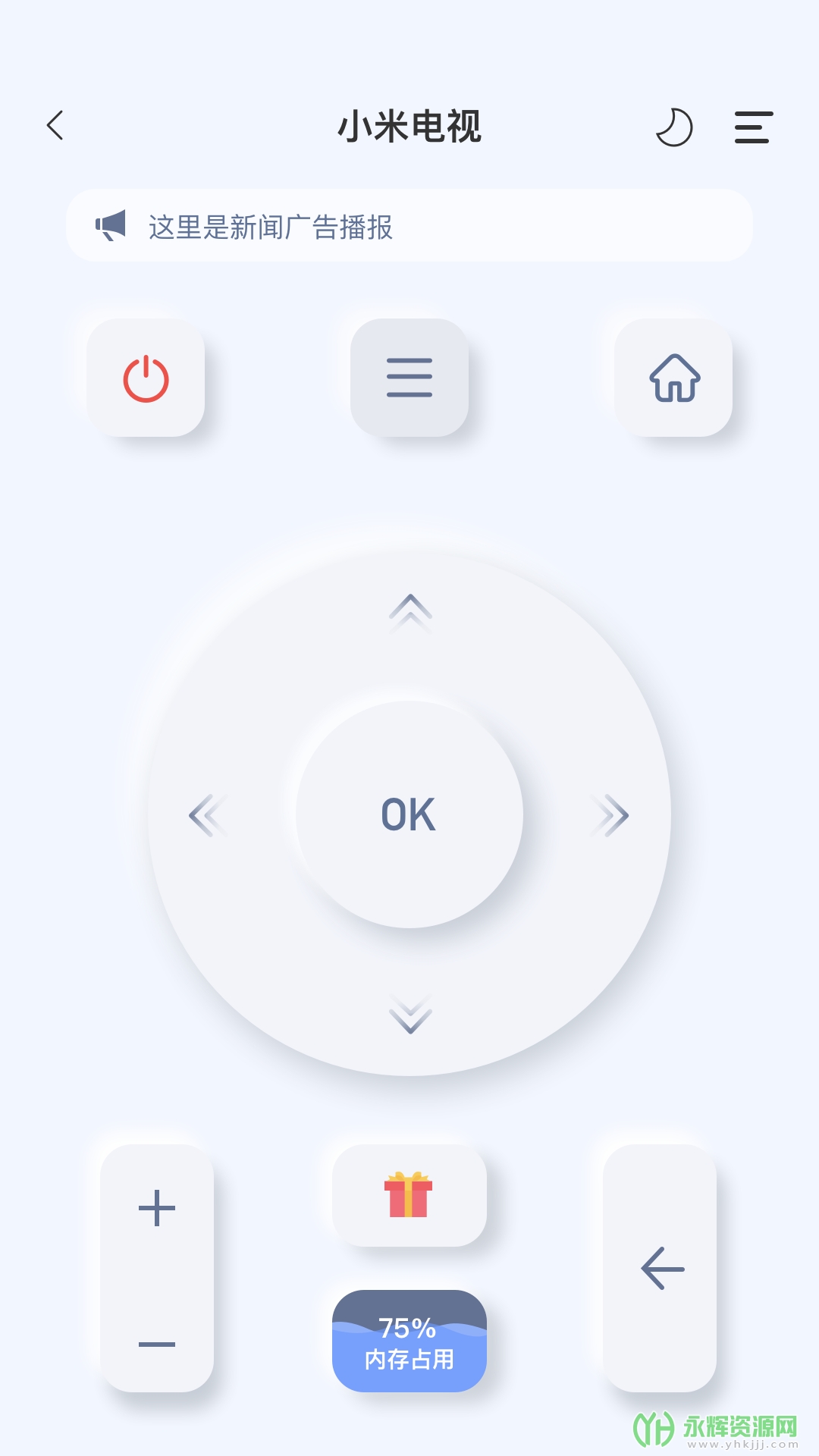This screenshot has width=819, height=1456.
Task: Go back from the 小米电视 remote screen
Action: (x=55, y=126)
